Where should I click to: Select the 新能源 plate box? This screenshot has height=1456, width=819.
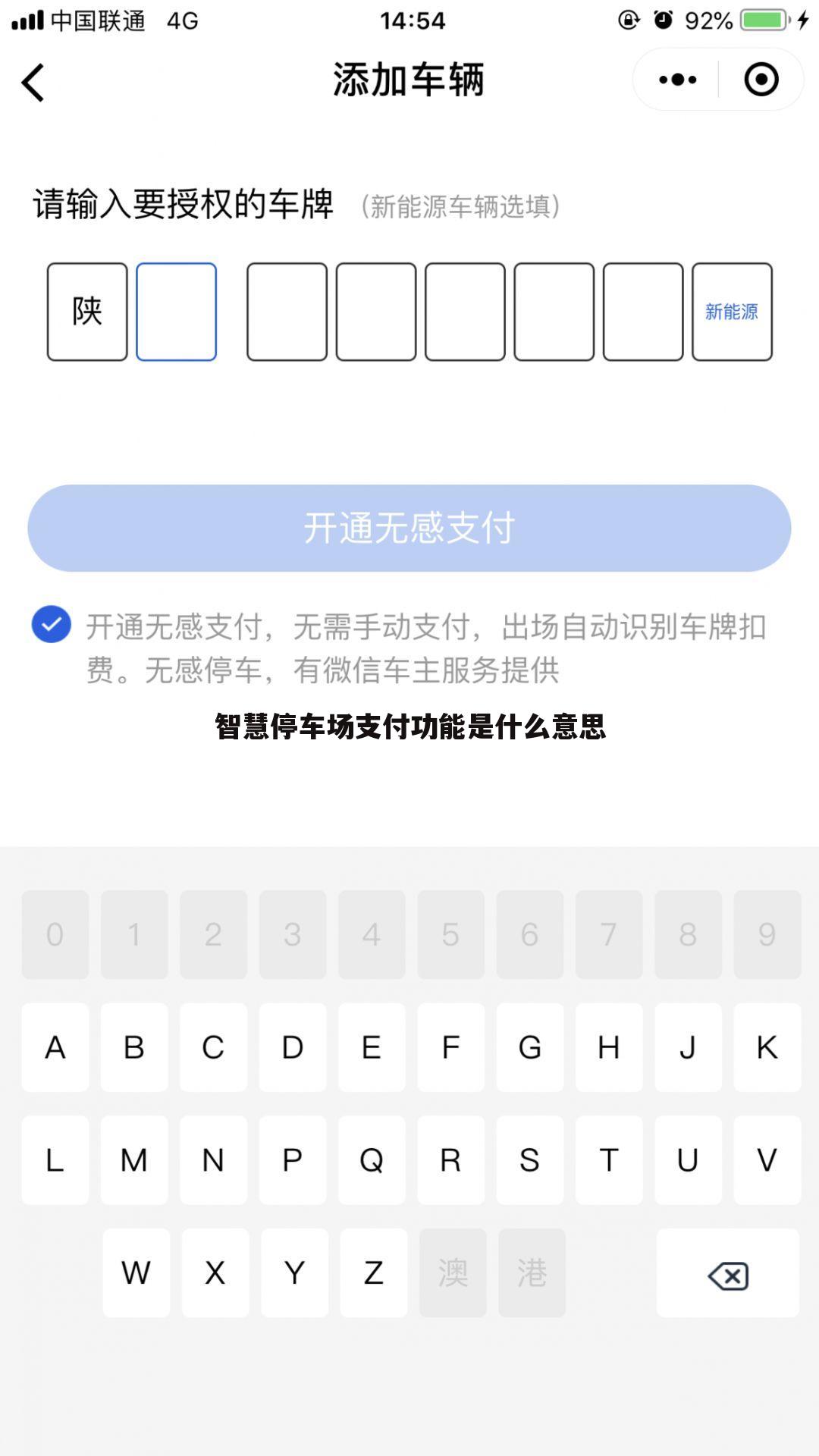tap(732, 312)
